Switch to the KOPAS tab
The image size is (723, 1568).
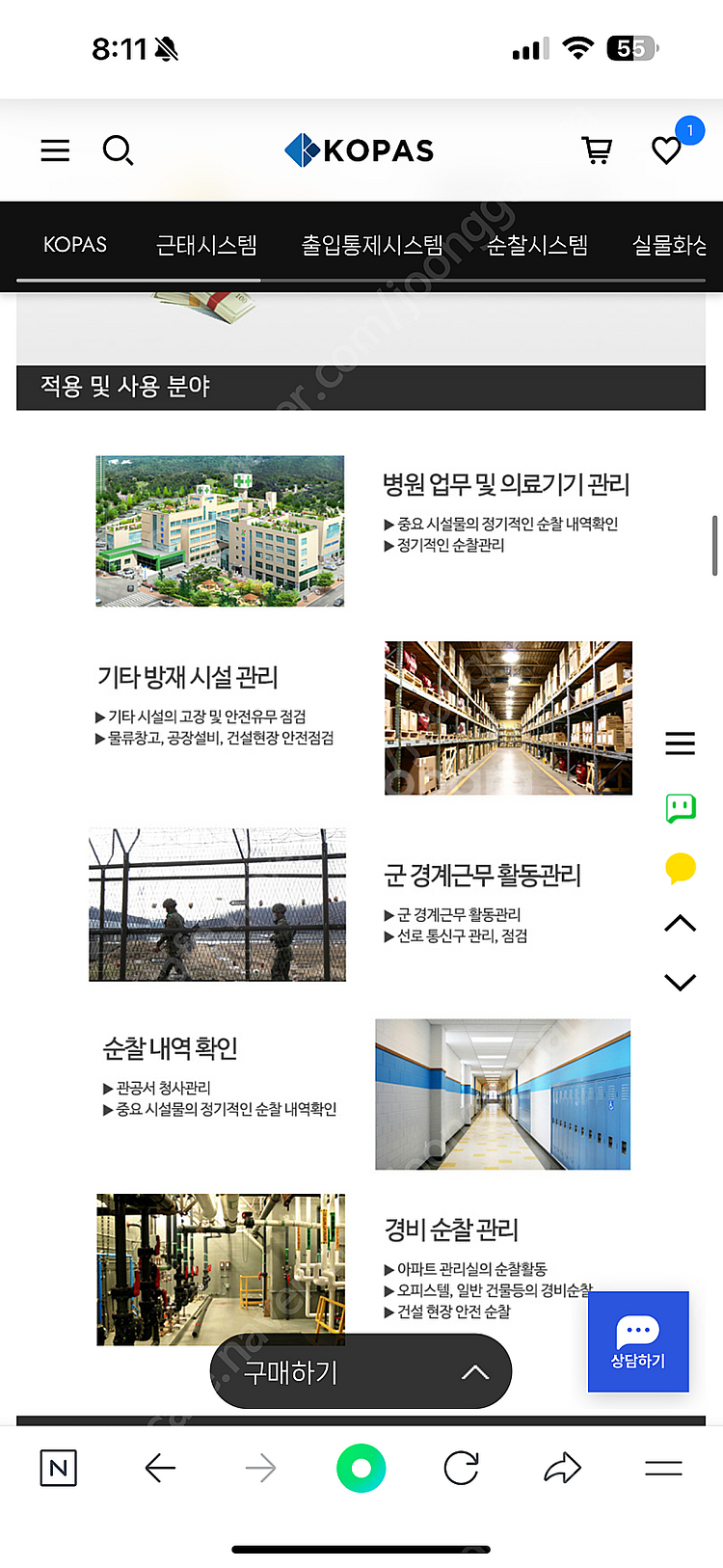tap(75, 245)
